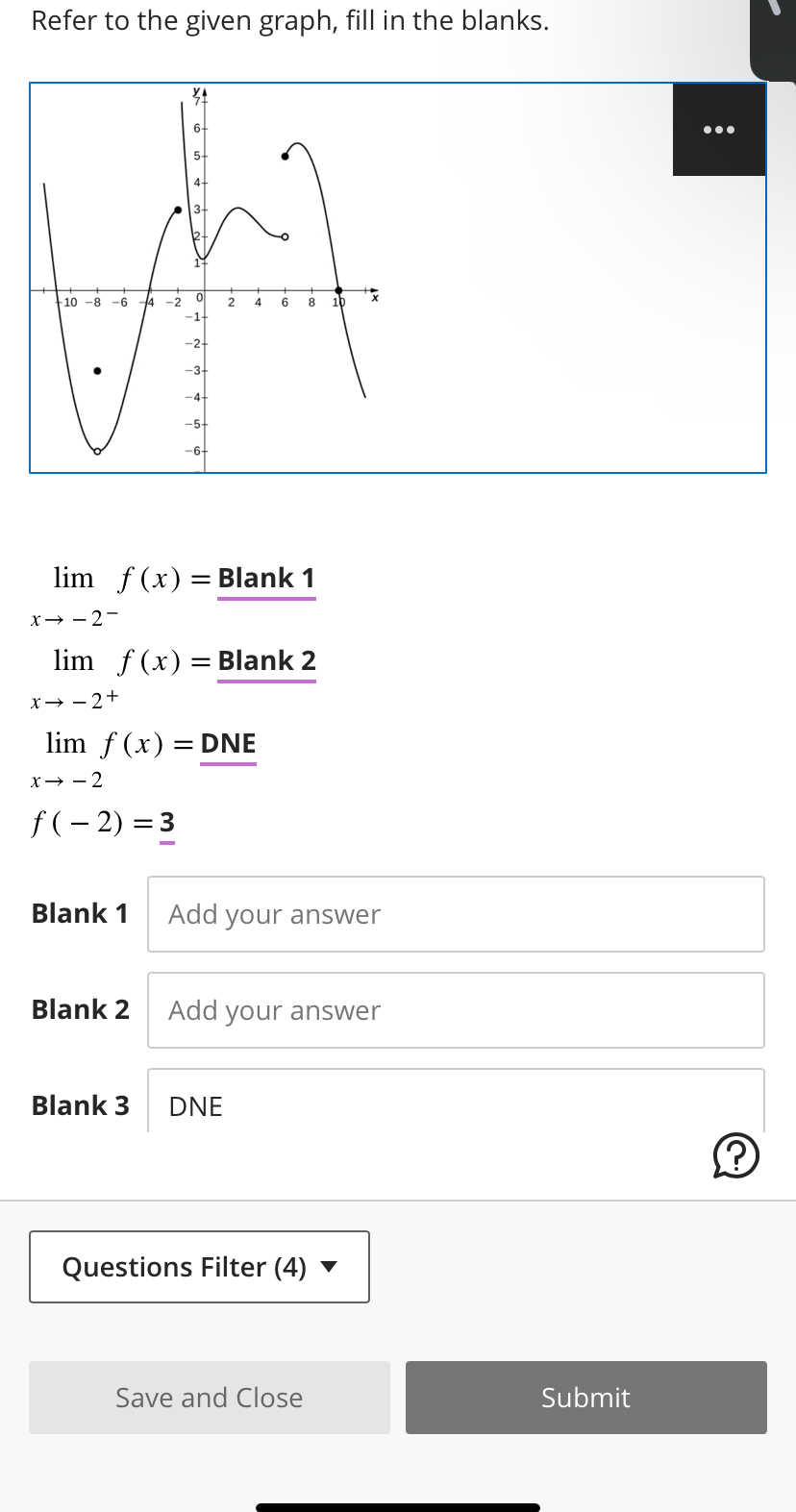Click the underlined Blank 1 in the limit equation
Screen dimensions: 796x1512
(x=266, y=578)
